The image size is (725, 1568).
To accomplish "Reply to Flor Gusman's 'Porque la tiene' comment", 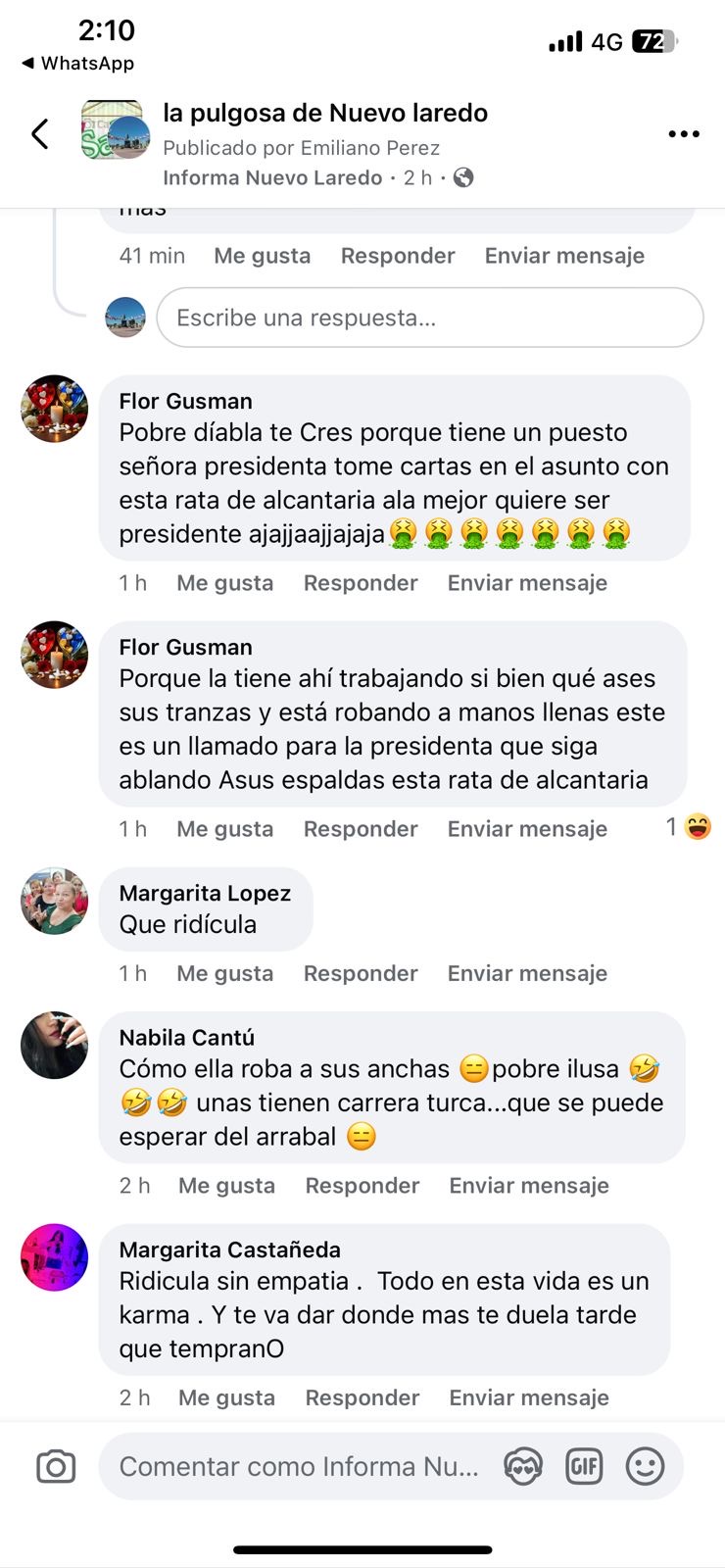I will point(360,829).
